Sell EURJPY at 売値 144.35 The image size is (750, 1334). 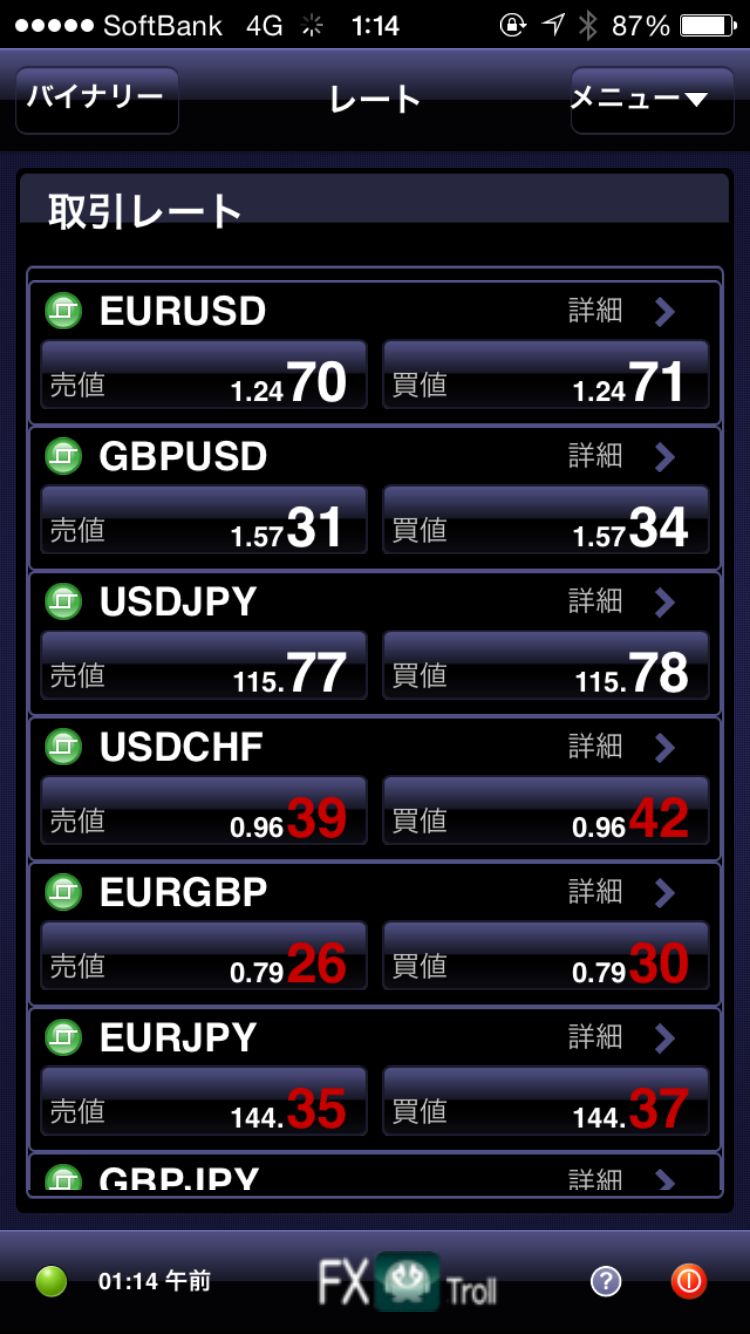coord(204,1101)
